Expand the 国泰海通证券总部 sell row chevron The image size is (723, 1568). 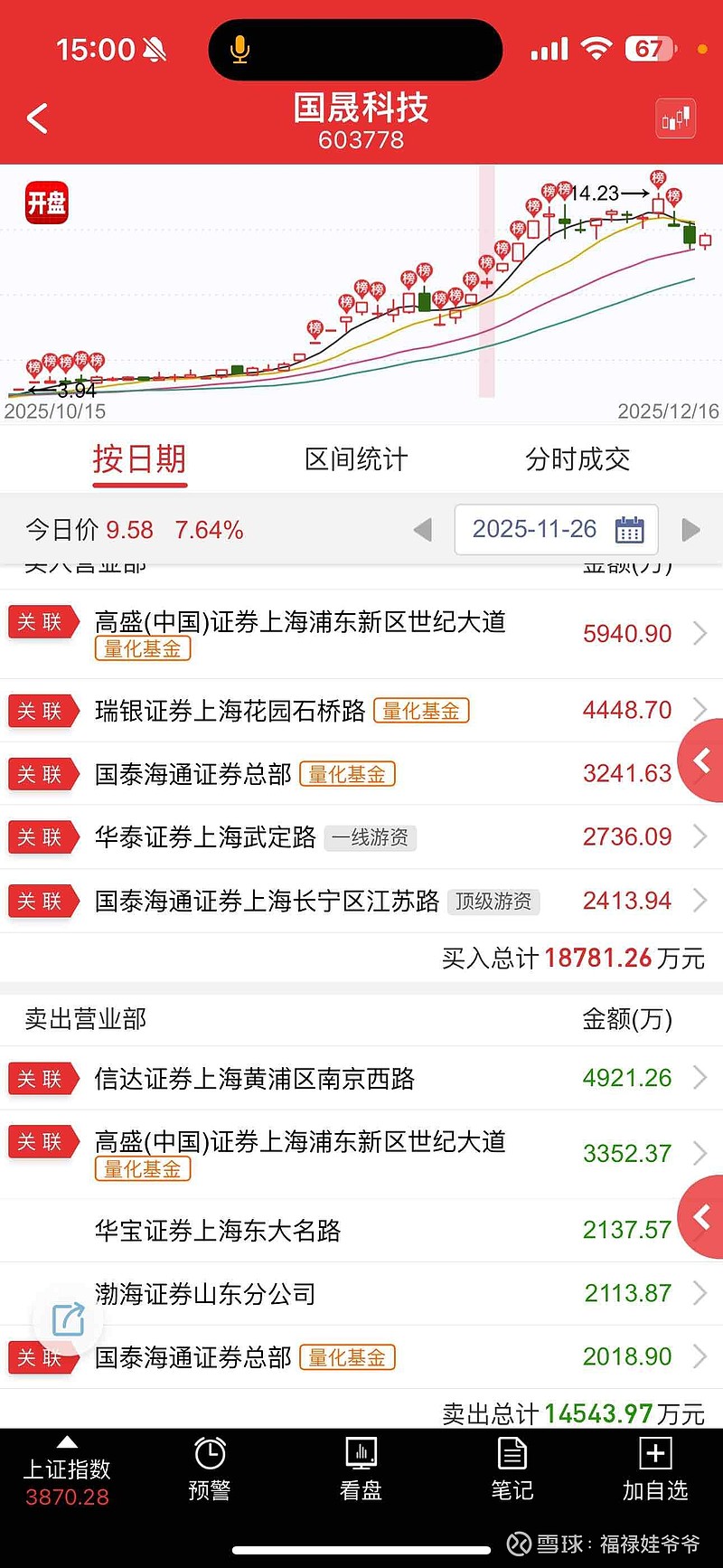tap(700, 1356)
